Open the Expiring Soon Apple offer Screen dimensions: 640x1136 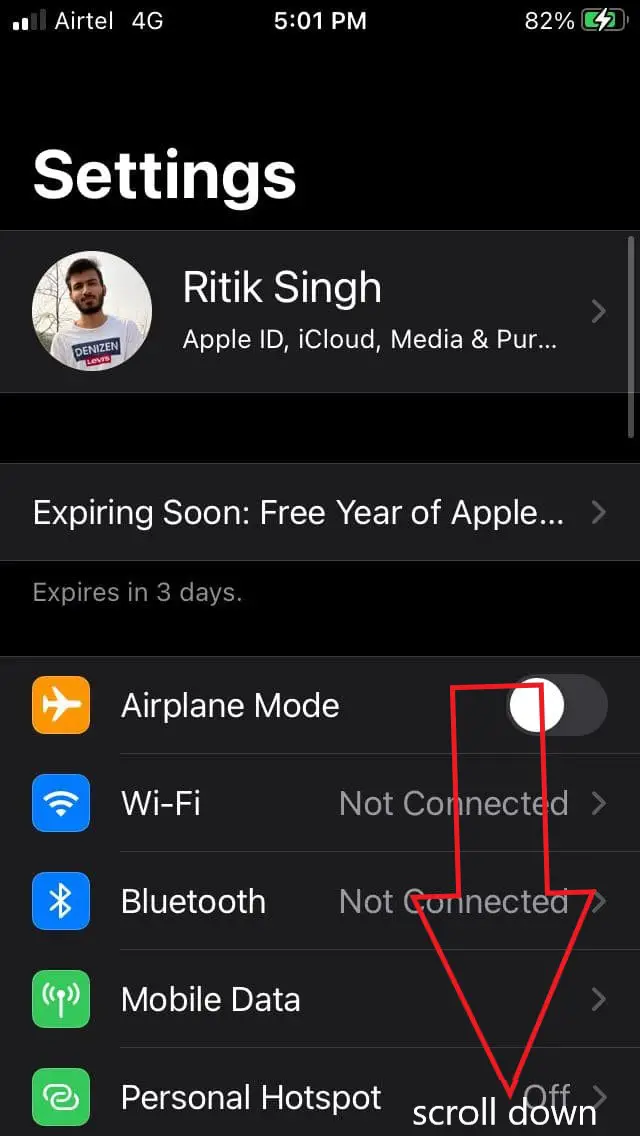click(x=320, y=512)
